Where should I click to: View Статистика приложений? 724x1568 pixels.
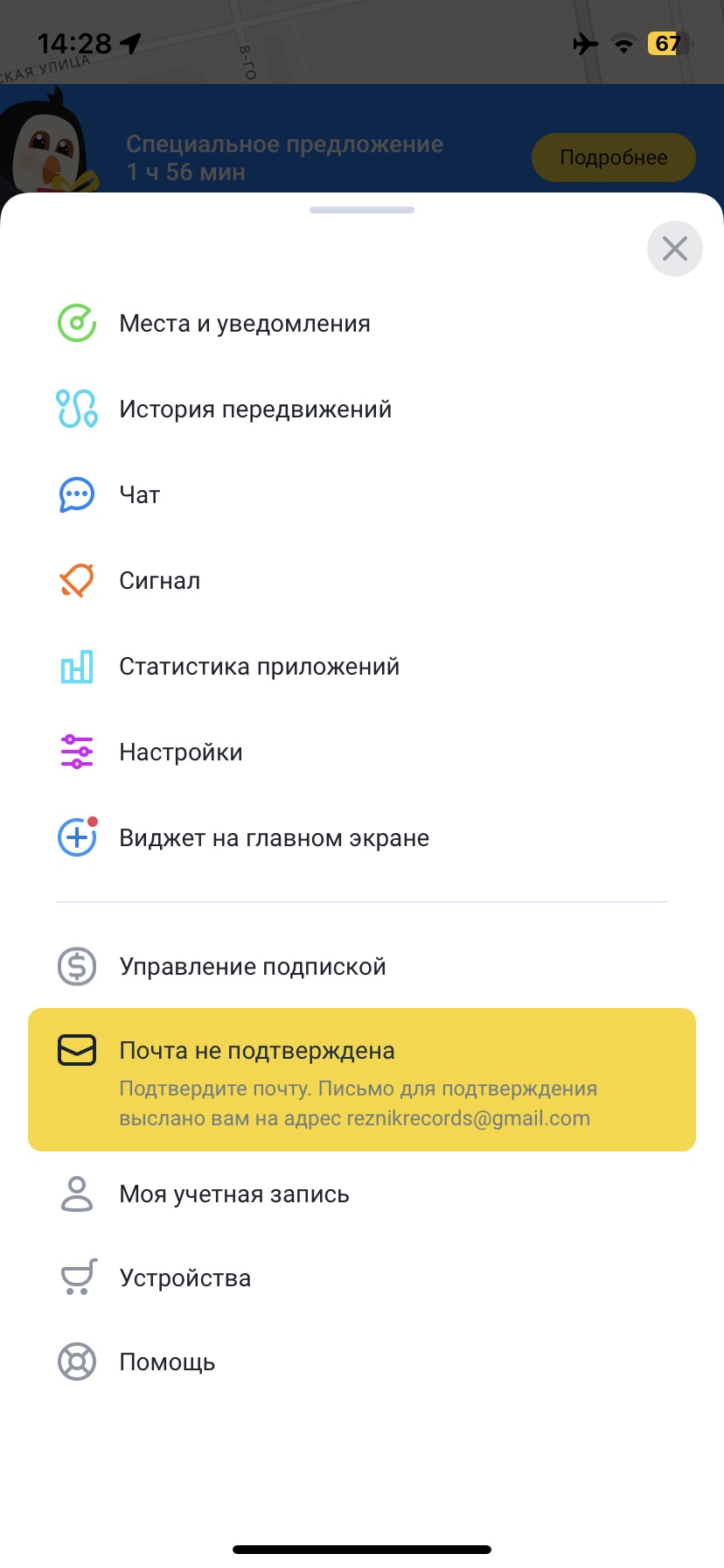[x=259, y=667]
